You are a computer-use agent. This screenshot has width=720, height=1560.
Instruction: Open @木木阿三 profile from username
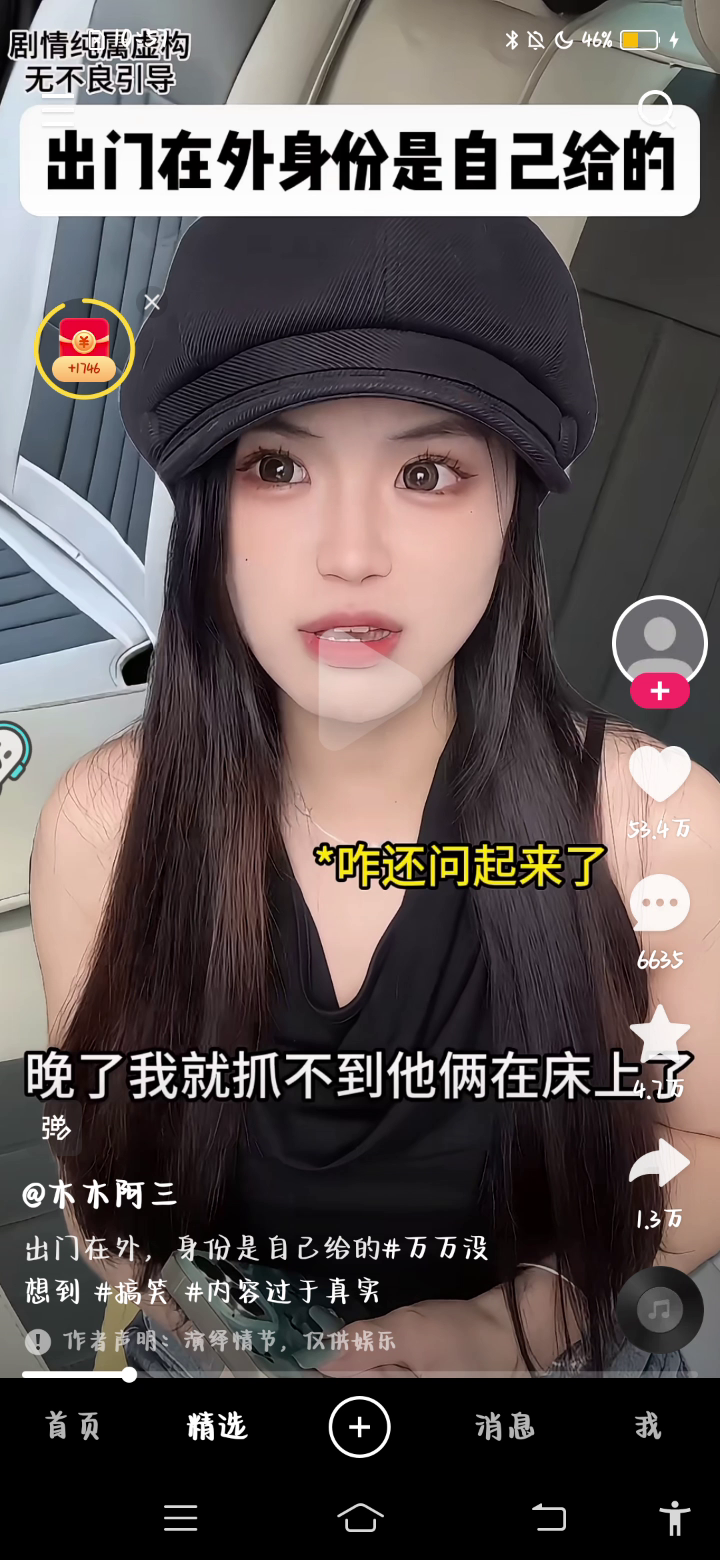tap(100, 1194)
